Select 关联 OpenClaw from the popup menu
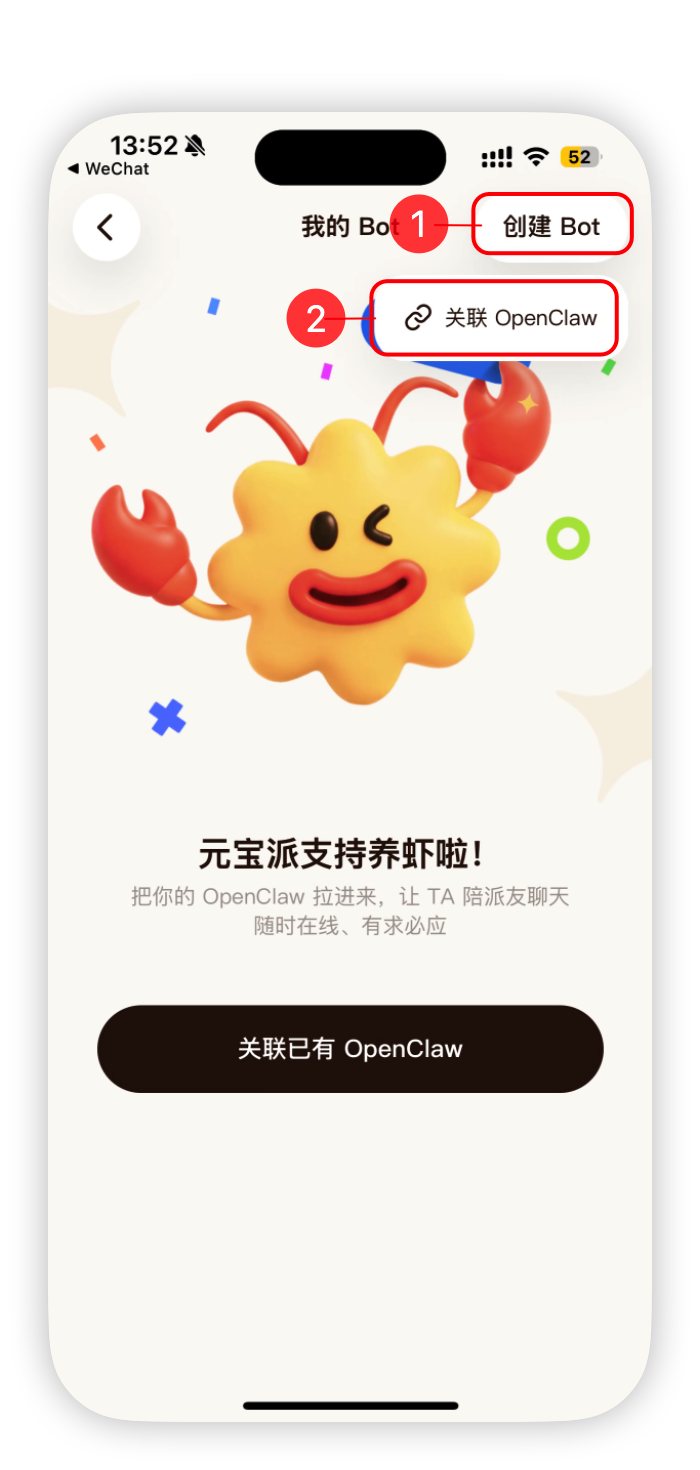The height and width of the screenshot is (1470, 700). click(x=500, y=319)
